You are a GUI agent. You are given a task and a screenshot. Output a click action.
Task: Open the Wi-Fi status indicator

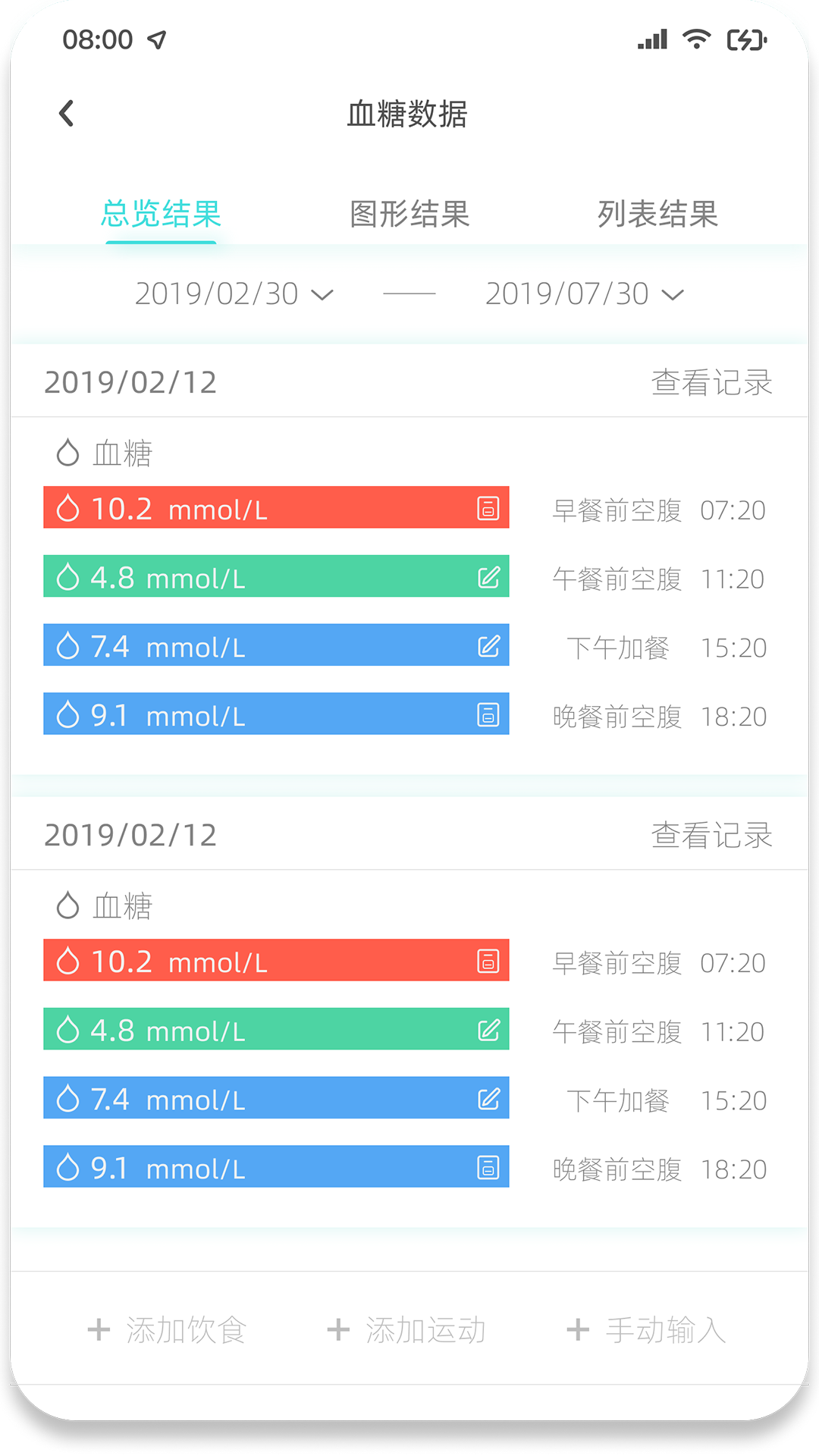[x=695, y=39]
